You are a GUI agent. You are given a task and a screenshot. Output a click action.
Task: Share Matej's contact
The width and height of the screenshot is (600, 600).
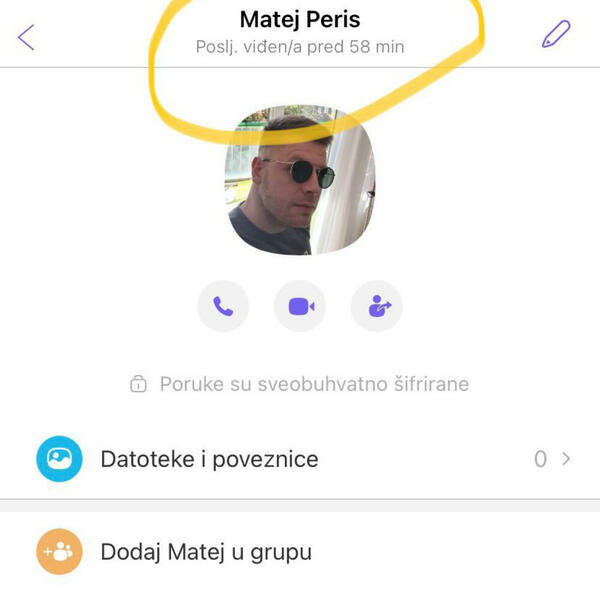pyautogui.click(x=377, y=306)
